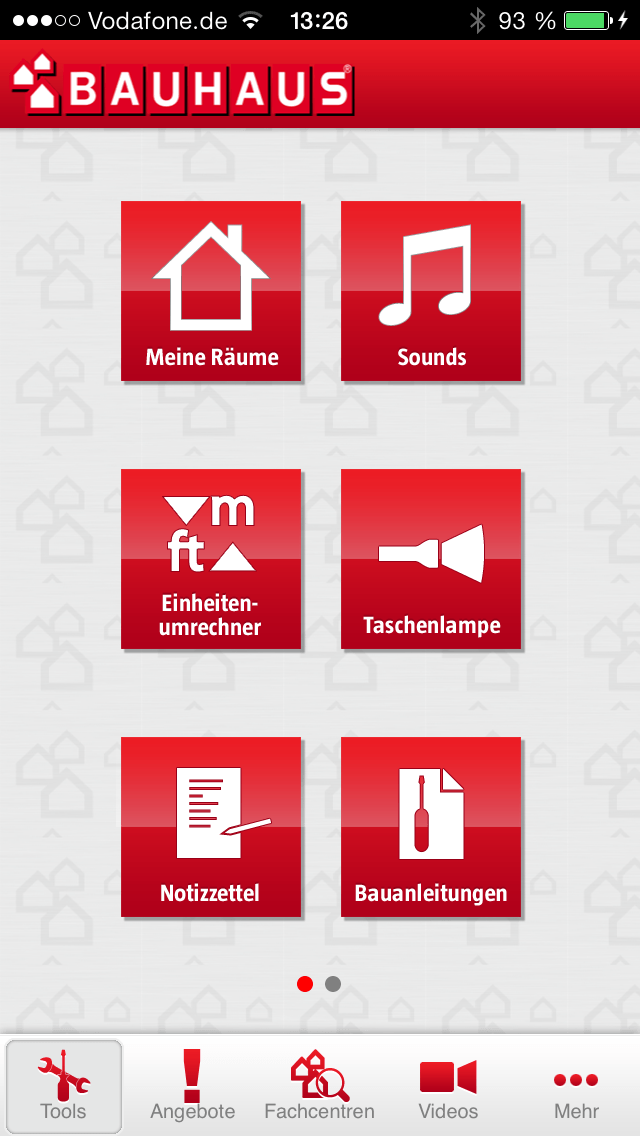Turn on the Taschenlampe tool
Viewport: 640px width, 1136px height.
pyautogui.click(x=431, y=559)
